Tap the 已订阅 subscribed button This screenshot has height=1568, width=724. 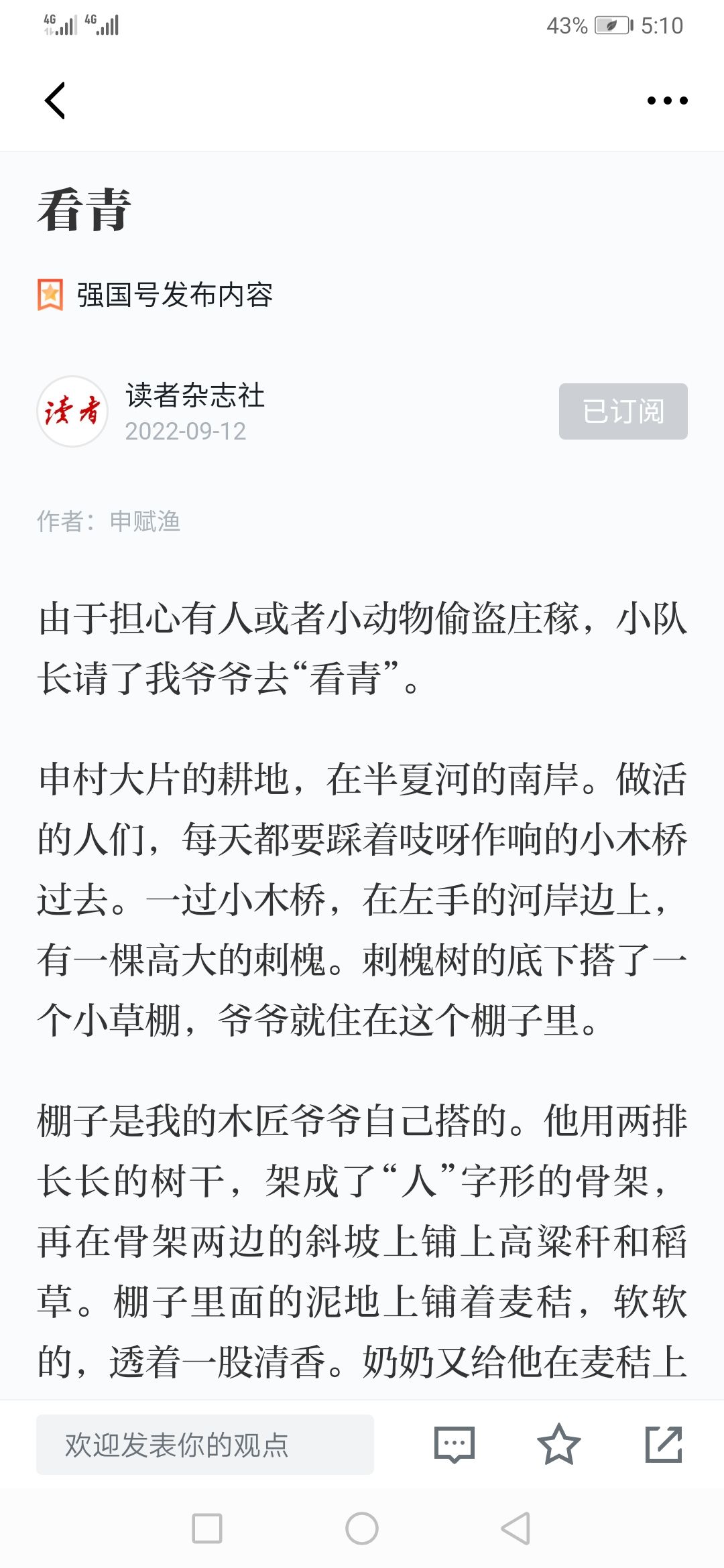coord(623,411)
